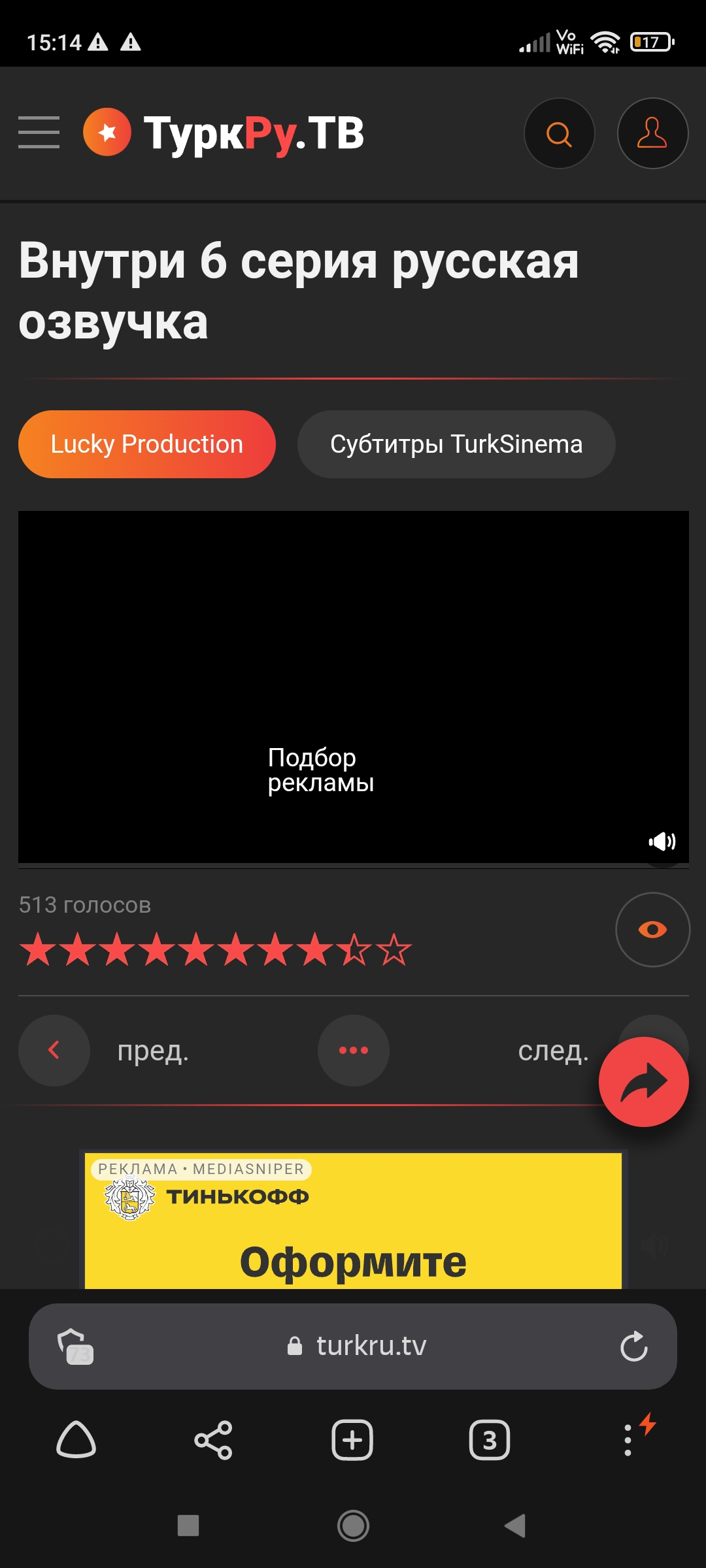The height and width of the screenshot is (1568, 706).
Task: Open browser overflow menu
Action: point(628,1440)
